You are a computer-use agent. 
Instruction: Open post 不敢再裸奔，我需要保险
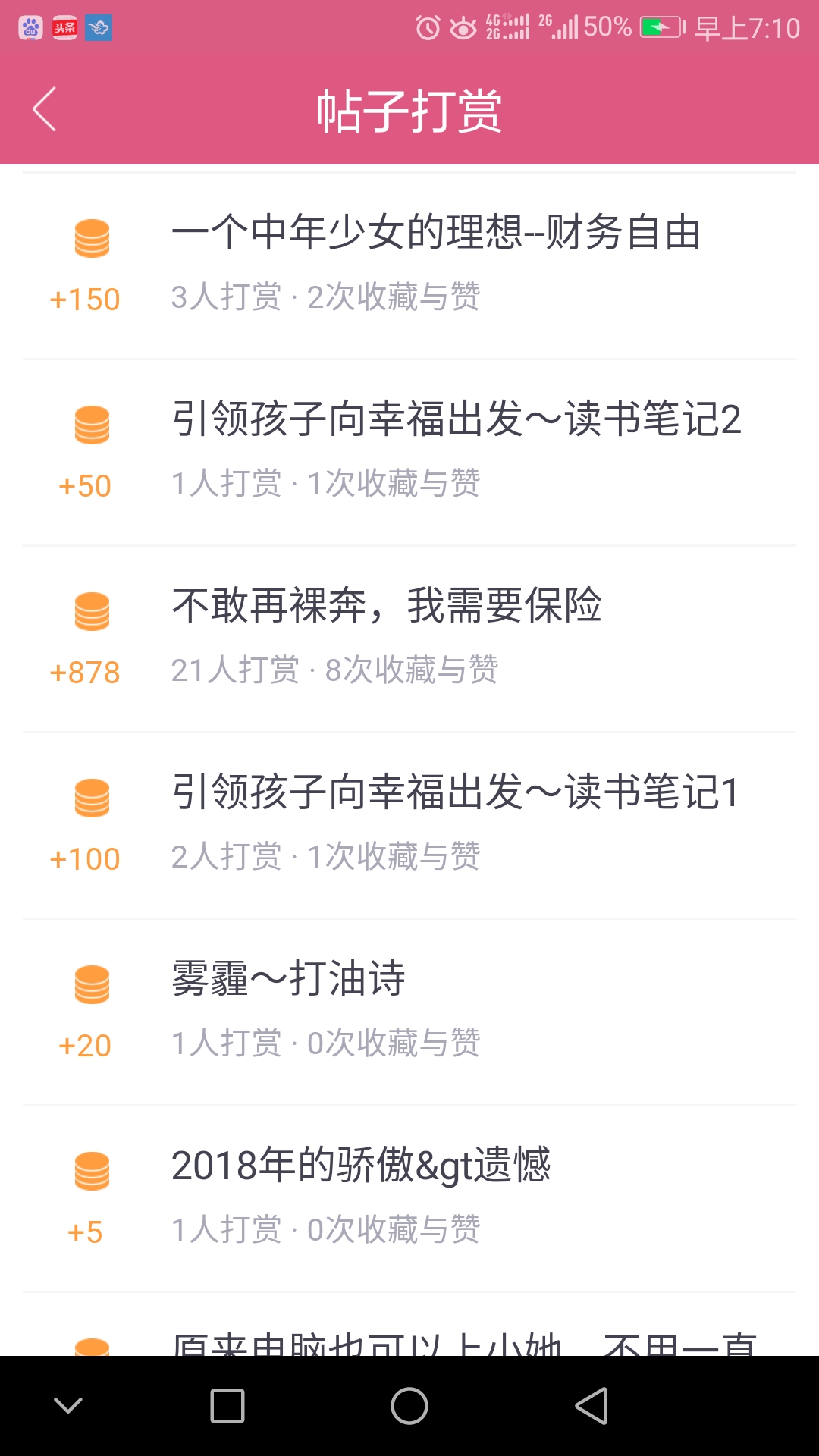point(409,639)
